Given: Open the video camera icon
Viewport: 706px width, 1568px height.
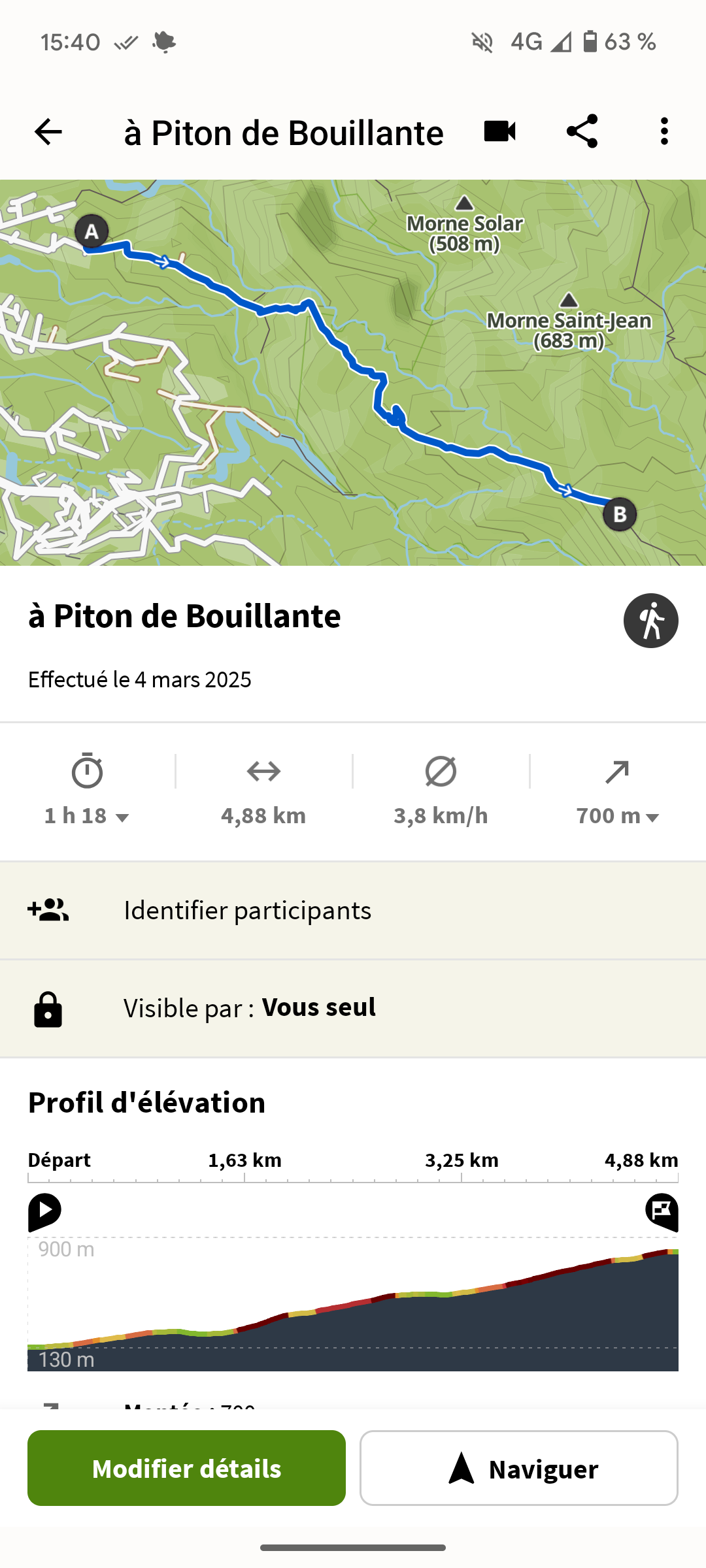Looking at the screenshot, I should click(x=500, y=132).
